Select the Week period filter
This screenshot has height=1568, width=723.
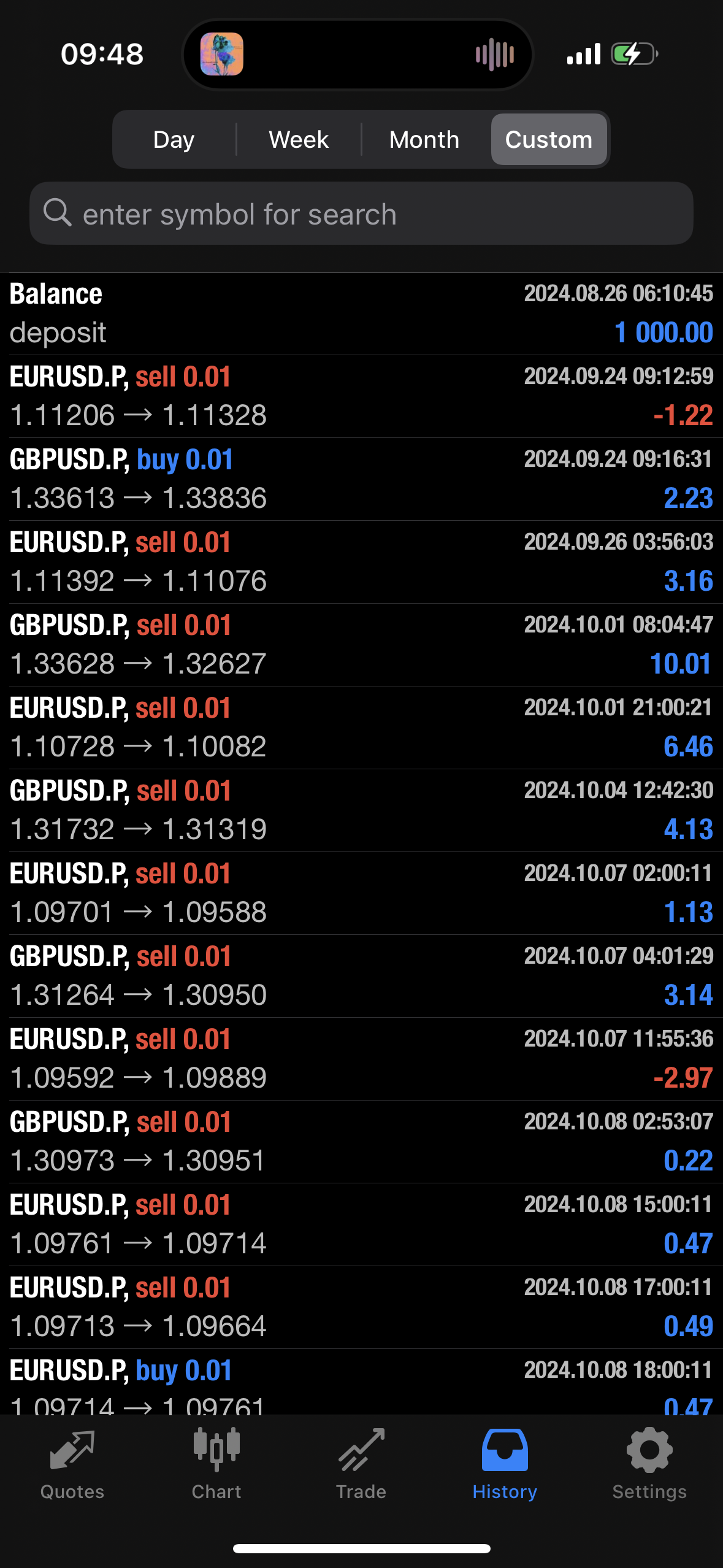pos(299,139)
